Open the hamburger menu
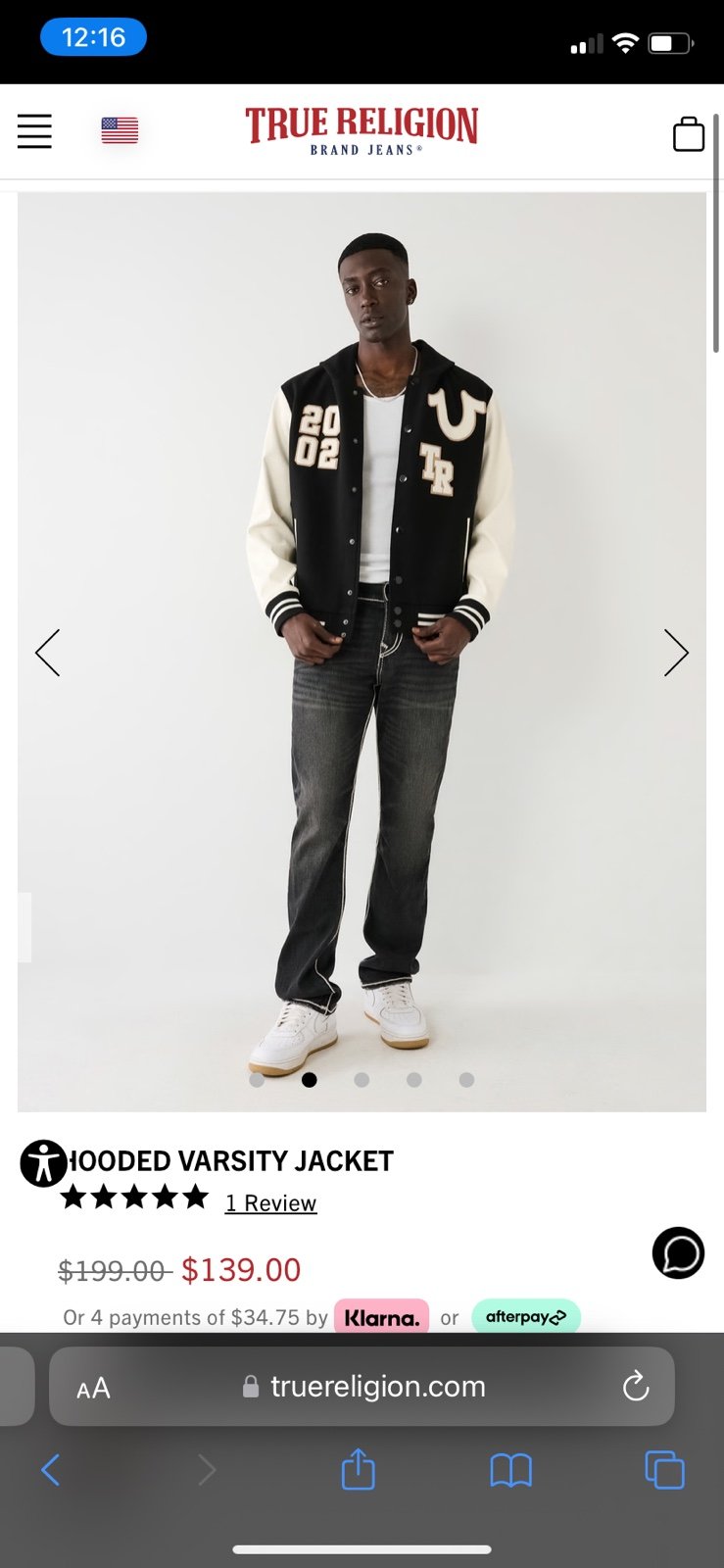Image resolution: width=724 pixels, height=1568 pixels. point(34,131)
